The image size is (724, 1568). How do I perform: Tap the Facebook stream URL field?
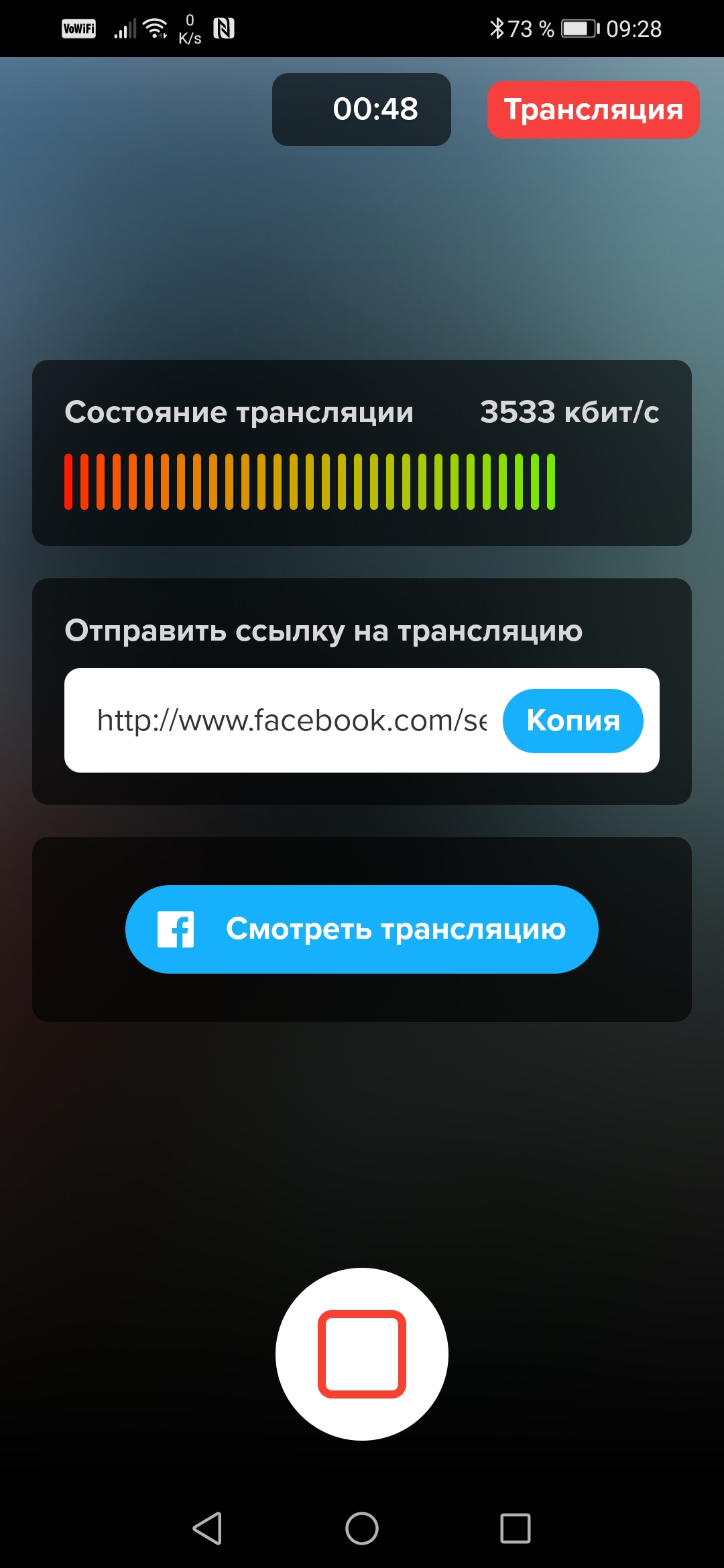tap(292, 720)
